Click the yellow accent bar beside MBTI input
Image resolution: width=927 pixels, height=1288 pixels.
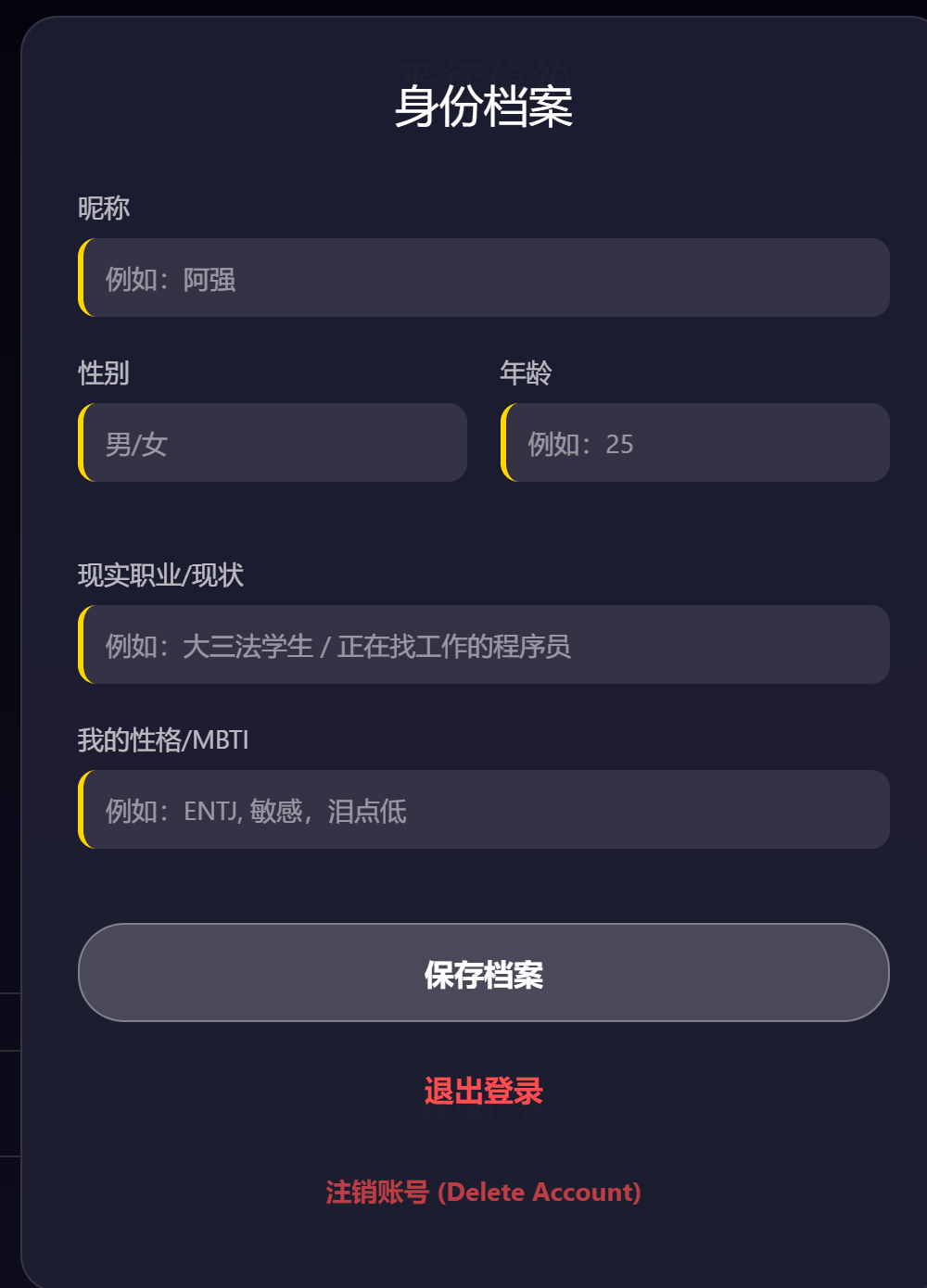[x=82, y=809]
